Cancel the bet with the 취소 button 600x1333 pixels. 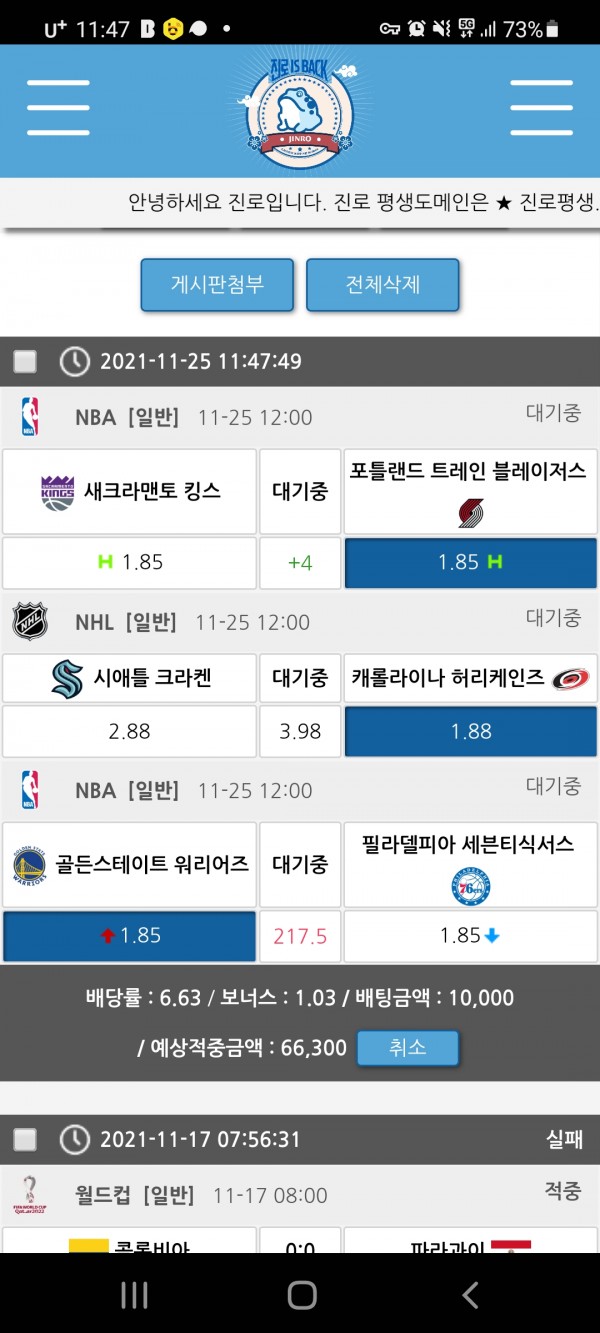coord(408,1048)
